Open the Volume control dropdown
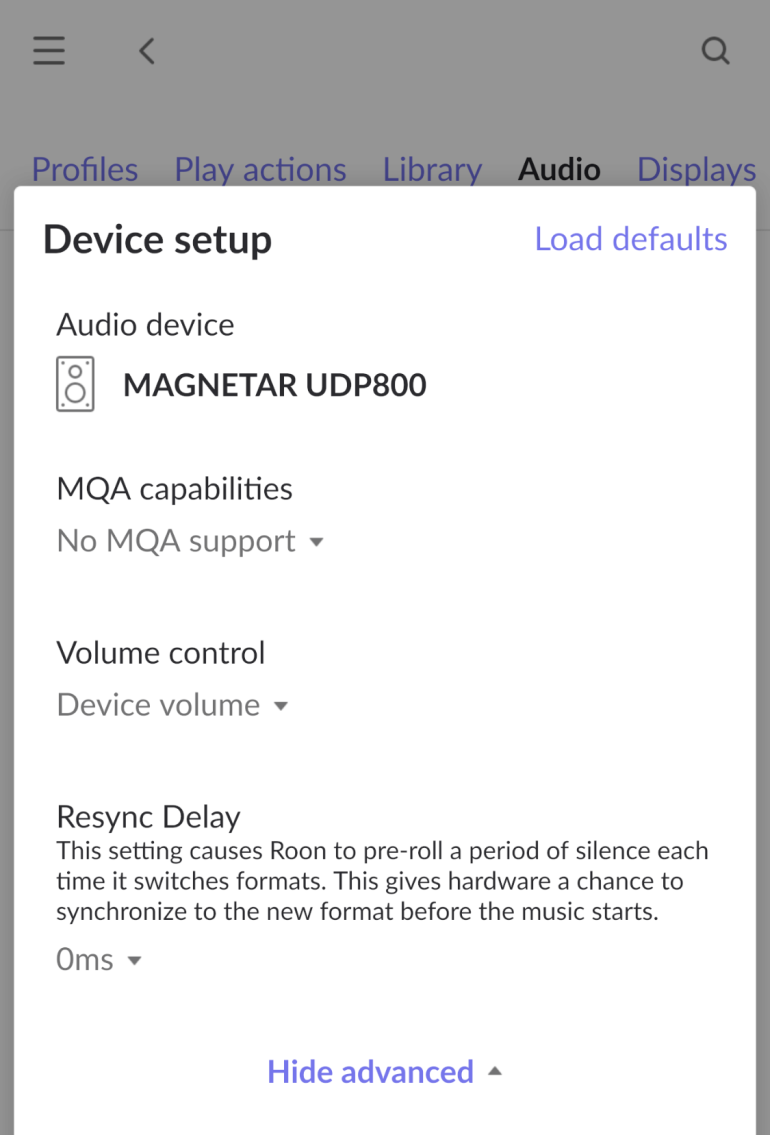Viewport: 770px width, 1135px height. (x=172, y=705)
